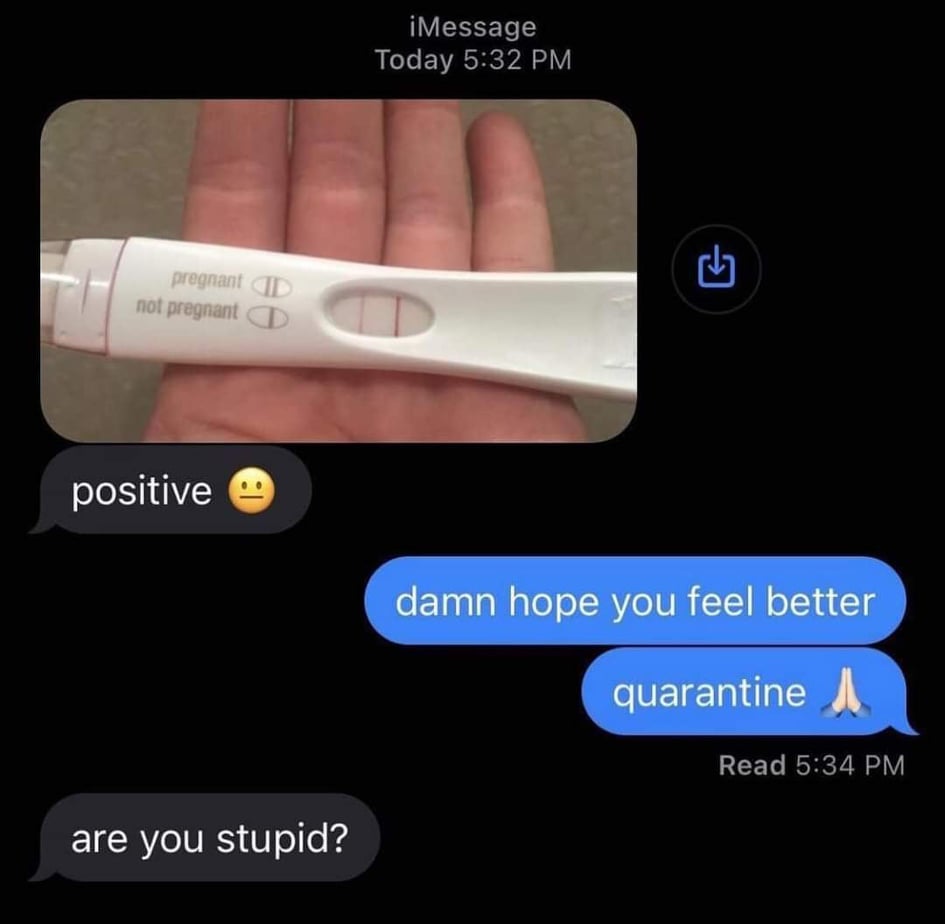This screenshot has height=924, width=945.
Task: Save the received photo with the download icon
Action: click(x=716, y=267)
